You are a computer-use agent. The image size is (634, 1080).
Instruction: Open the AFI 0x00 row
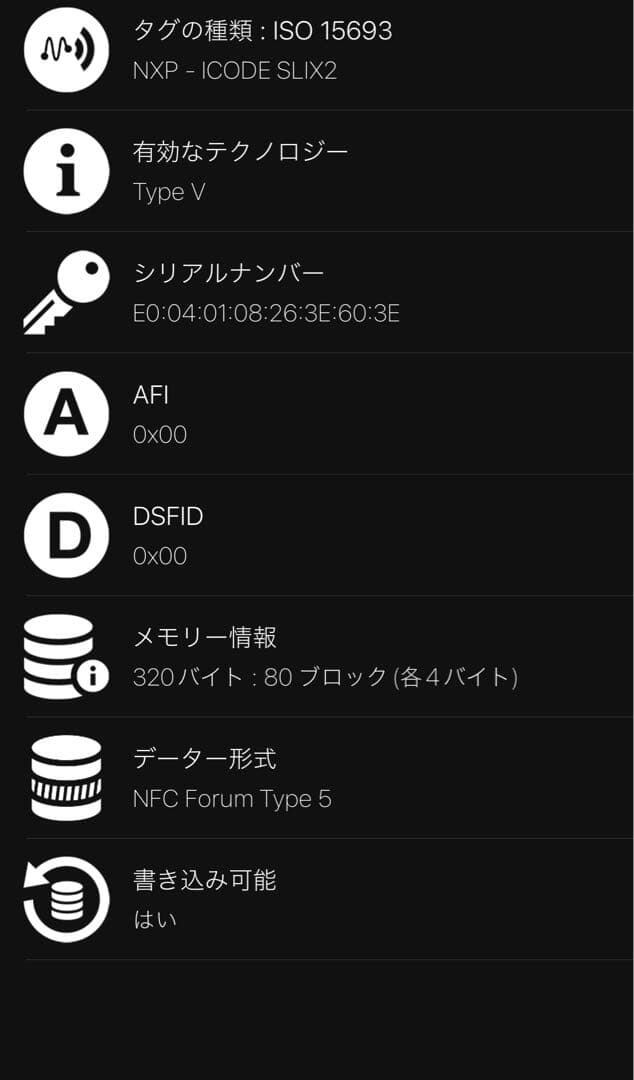(x=317, y=414)
